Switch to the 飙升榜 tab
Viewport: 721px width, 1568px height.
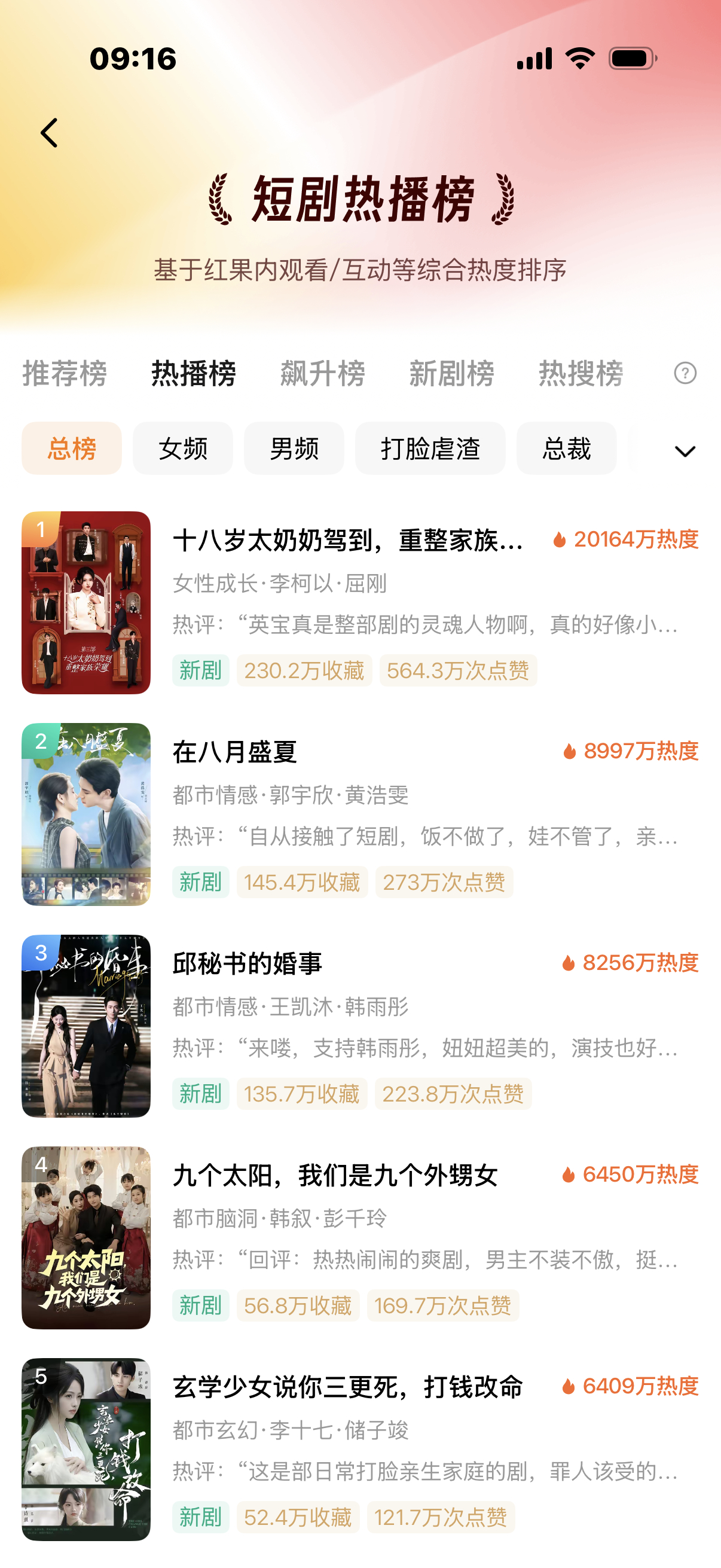[x=321, y=374]
